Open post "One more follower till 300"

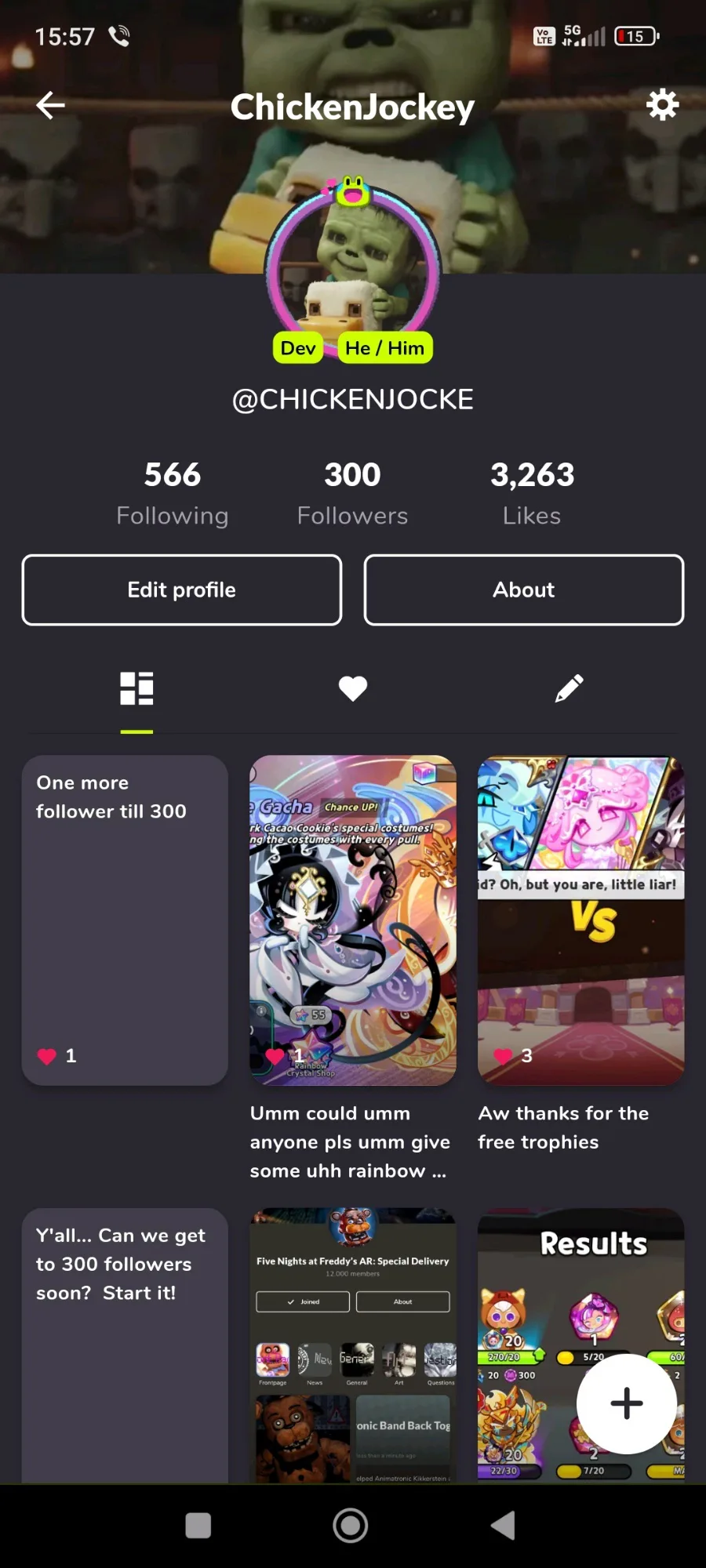click(125, 919)
